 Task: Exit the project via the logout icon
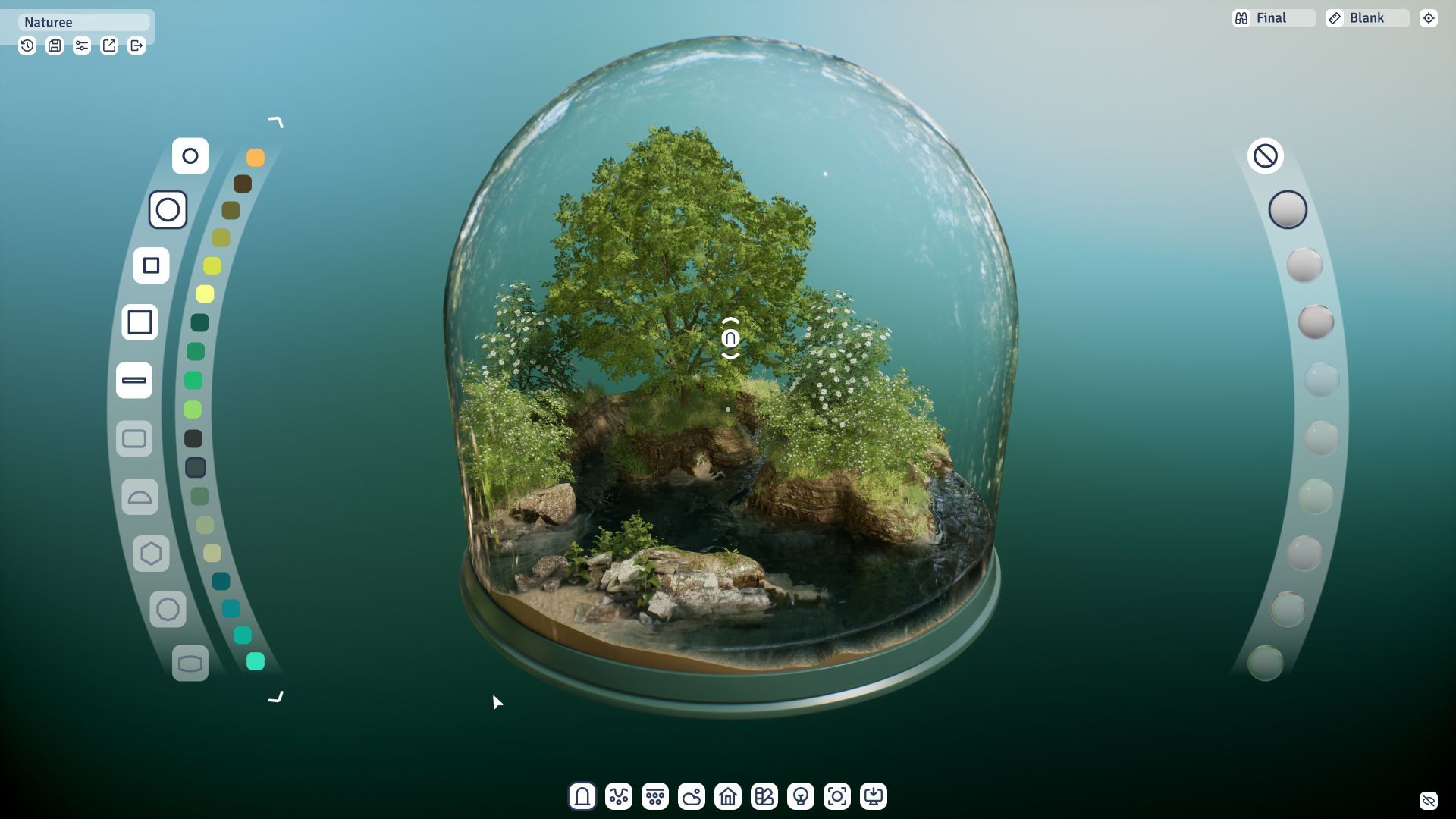coord(136,45)
